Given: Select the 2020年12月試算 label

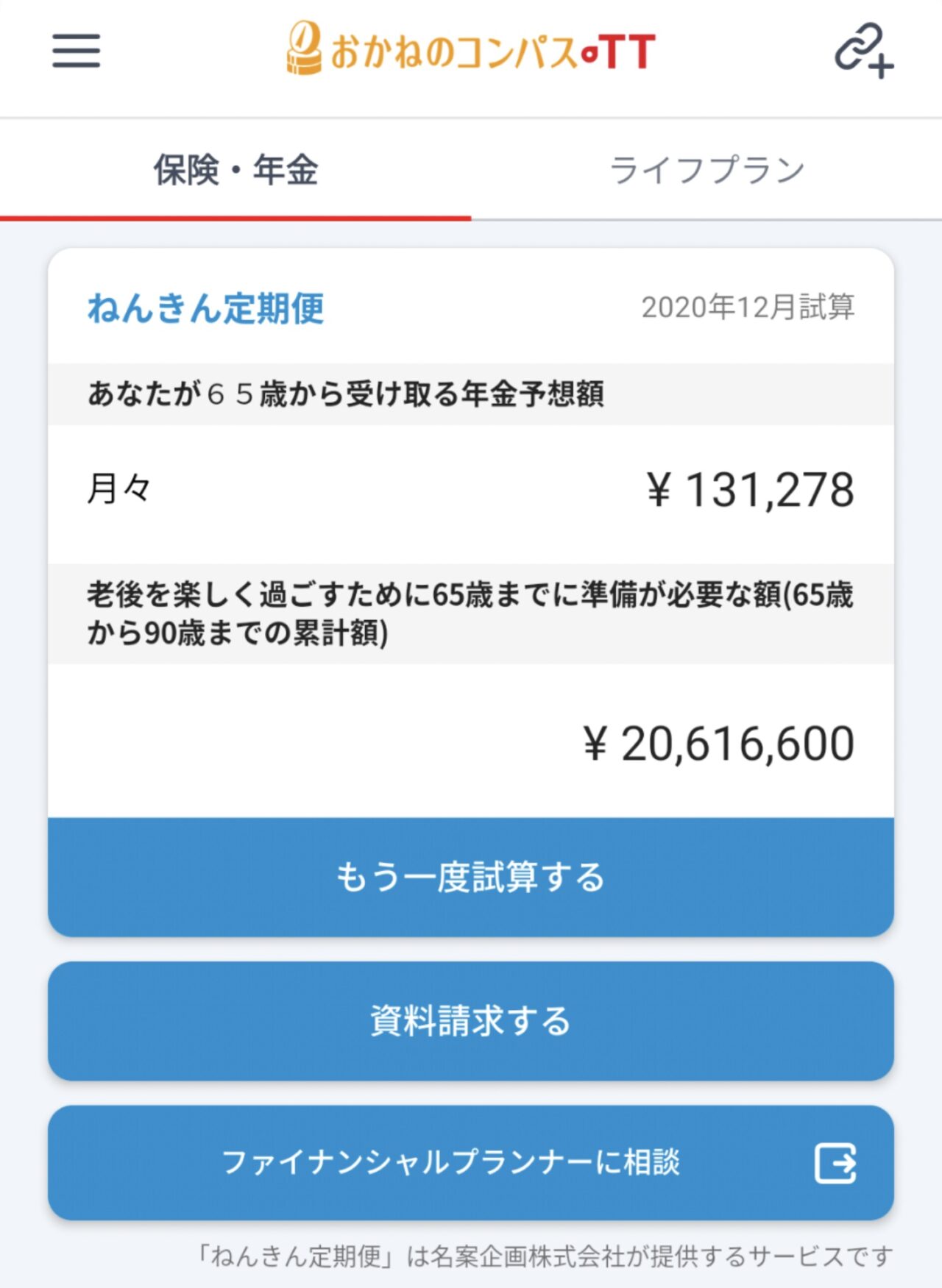Looking at the screenshot, I should 751,310.
